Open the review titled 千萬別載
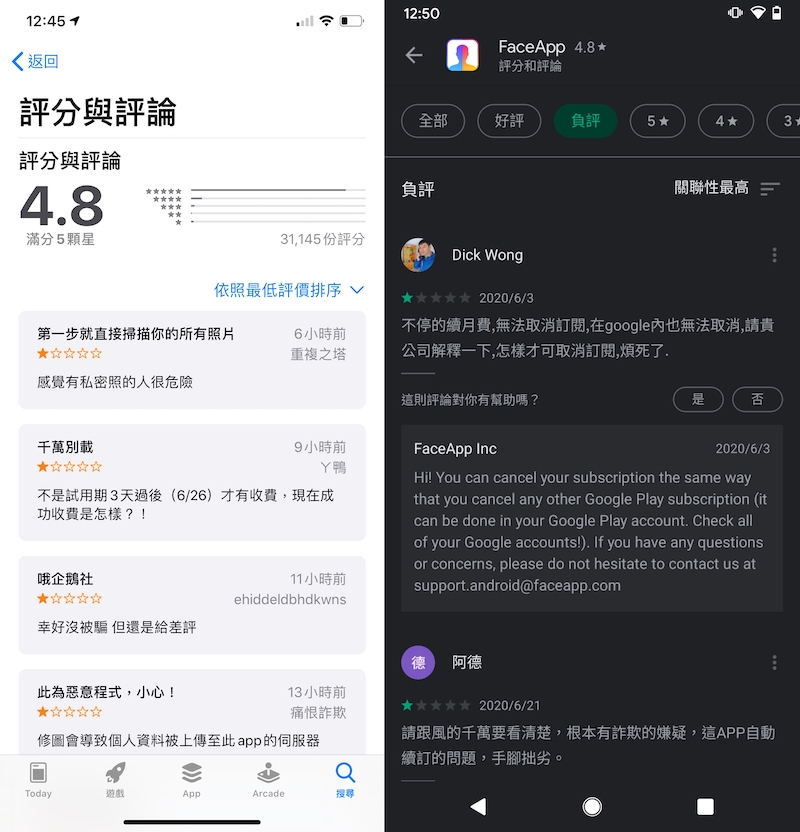Image resolution: width=800 pixels, height=832 pixels. tap(192, 481)
